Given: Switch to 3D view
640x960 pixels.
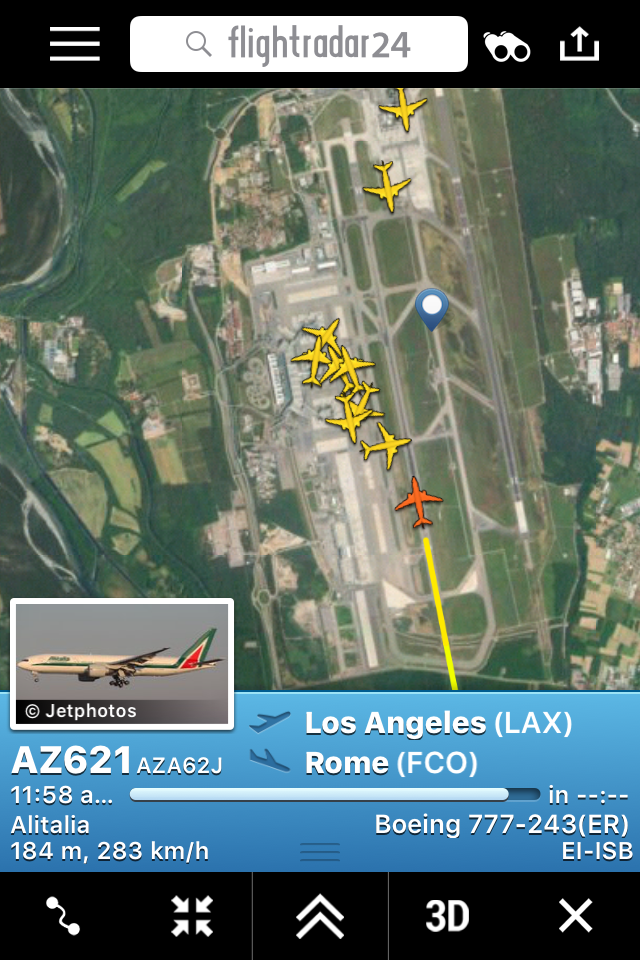Looking at the screenshot, I should pyautogui.click(x=448, y=916).
